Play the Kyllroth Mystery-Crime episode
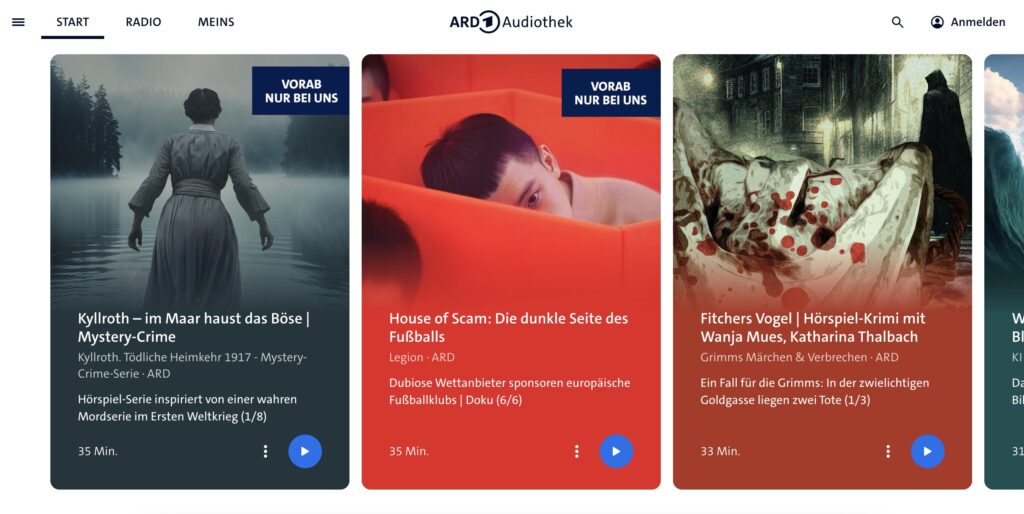 point(305,451)
